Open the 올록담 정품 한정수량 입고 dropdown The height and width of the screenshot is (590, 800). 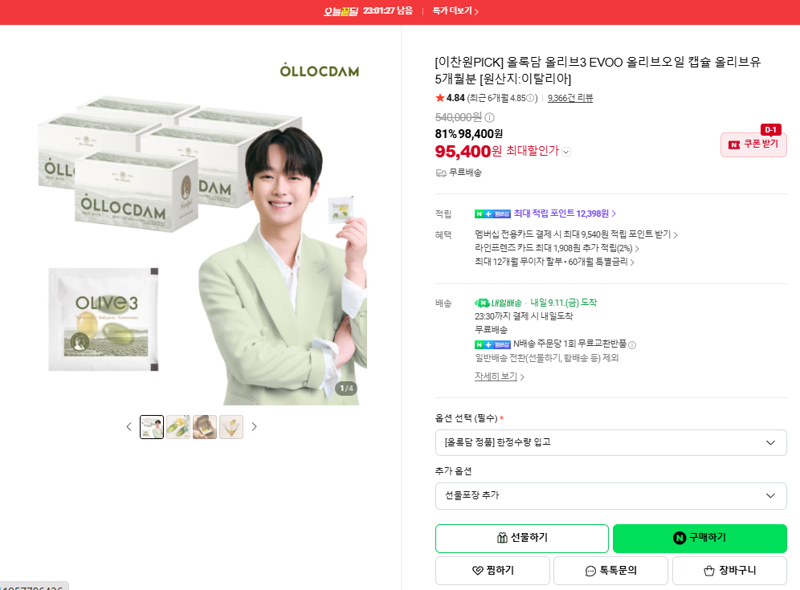tap(611, 442)
